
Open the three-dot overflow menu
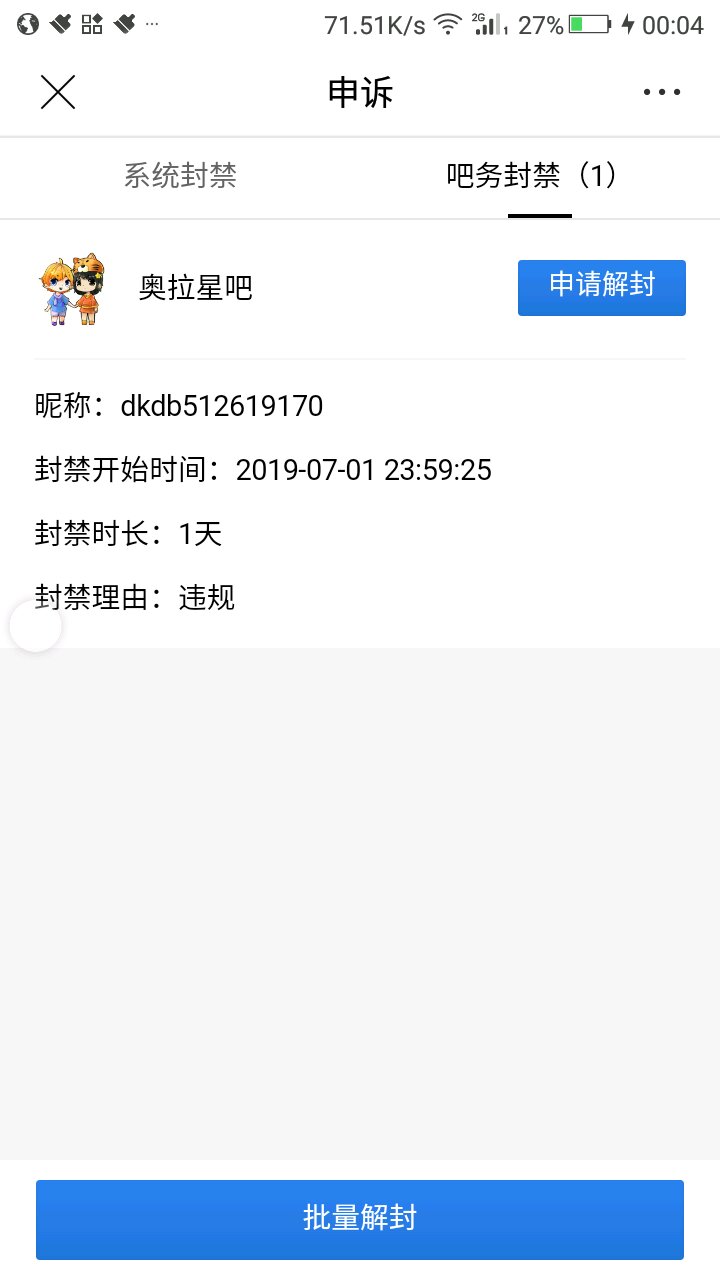[662, 92]
